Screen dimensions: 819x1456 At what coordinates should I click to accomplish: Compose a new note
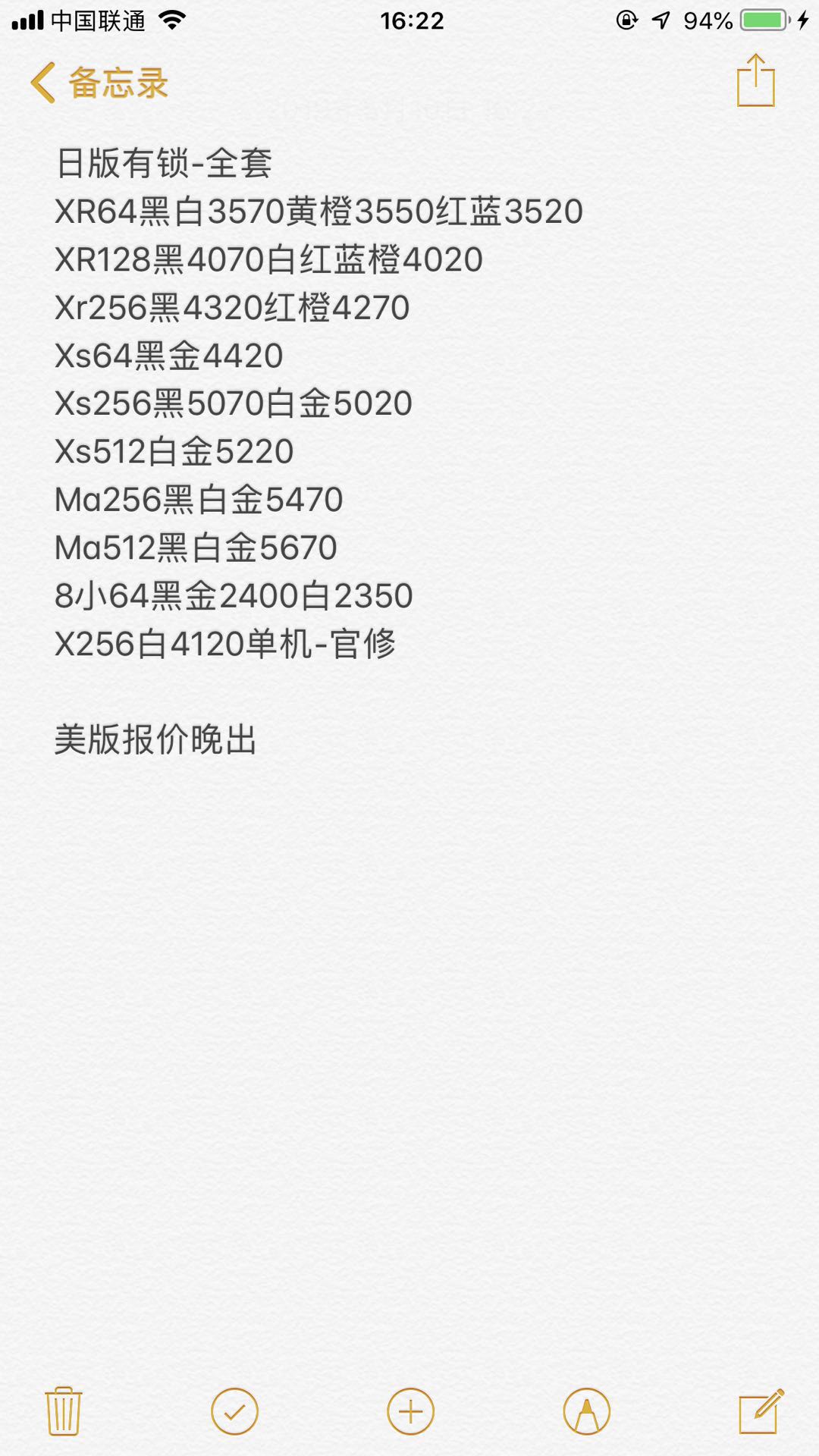point(761,1412)
